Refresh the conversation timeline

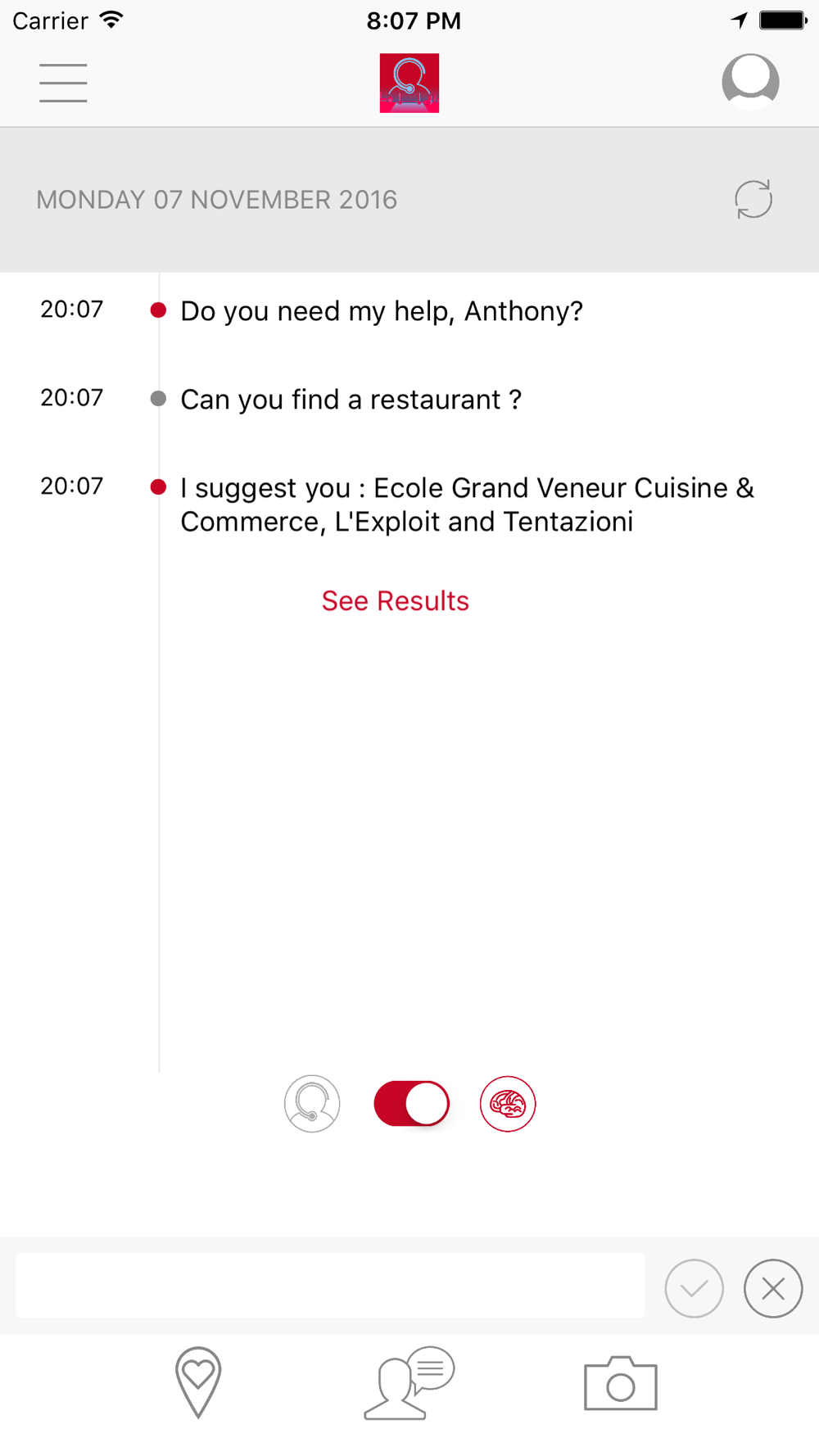(x=753, y=199)
